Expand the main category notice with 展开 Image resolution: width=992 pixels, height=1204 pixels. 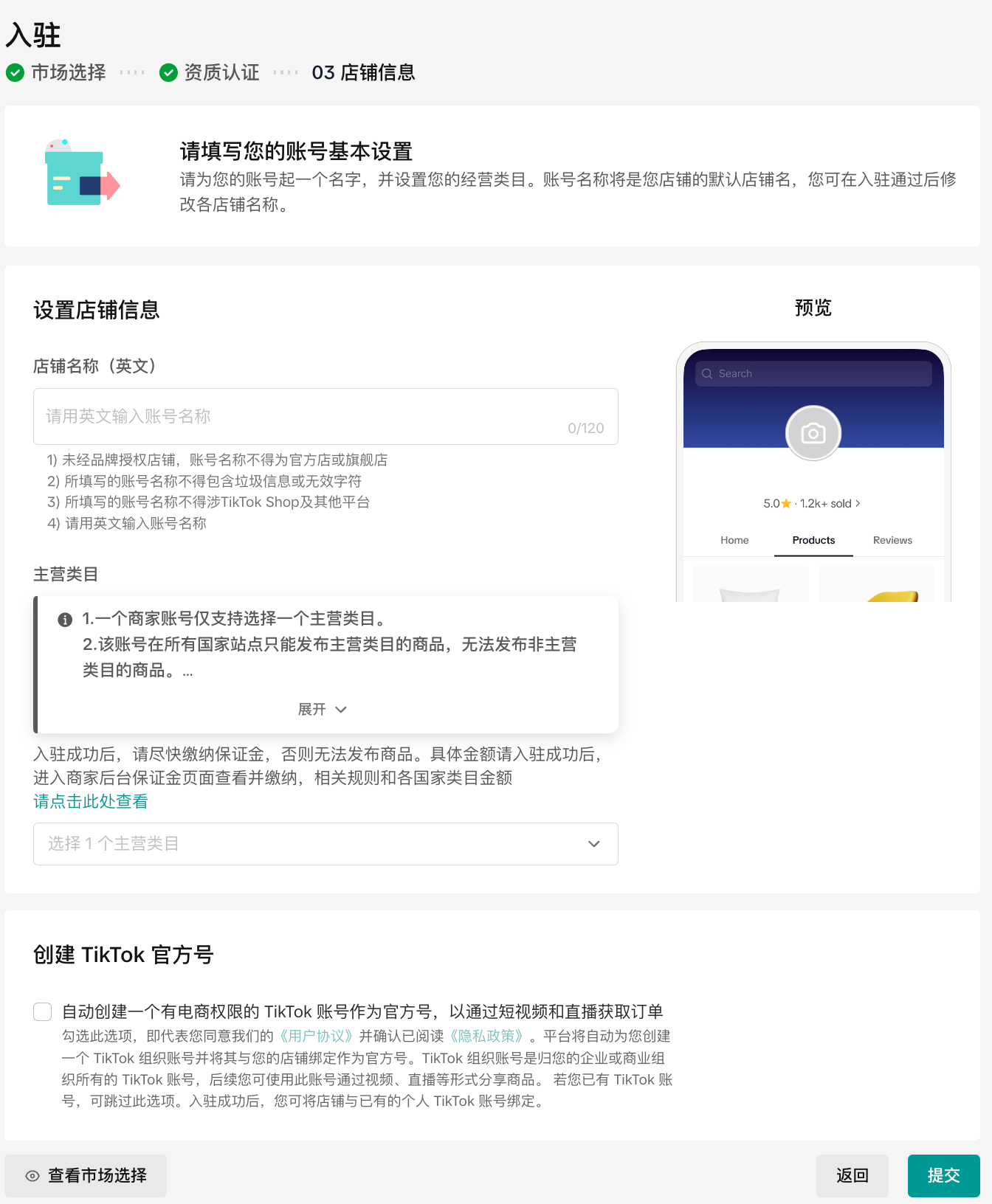coord(322,709)
